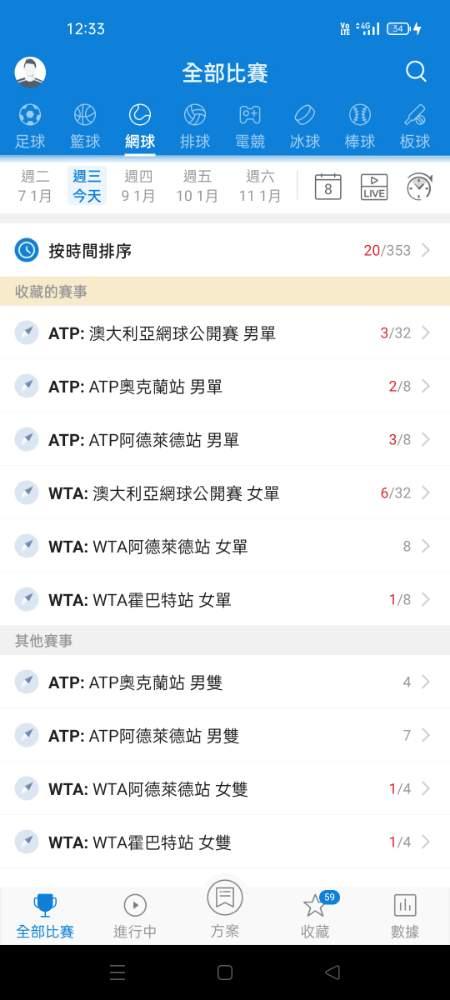Screen dimensions: 450x1000
Task: Open the 方案 bottom tab
Action: tap(225, 910)
